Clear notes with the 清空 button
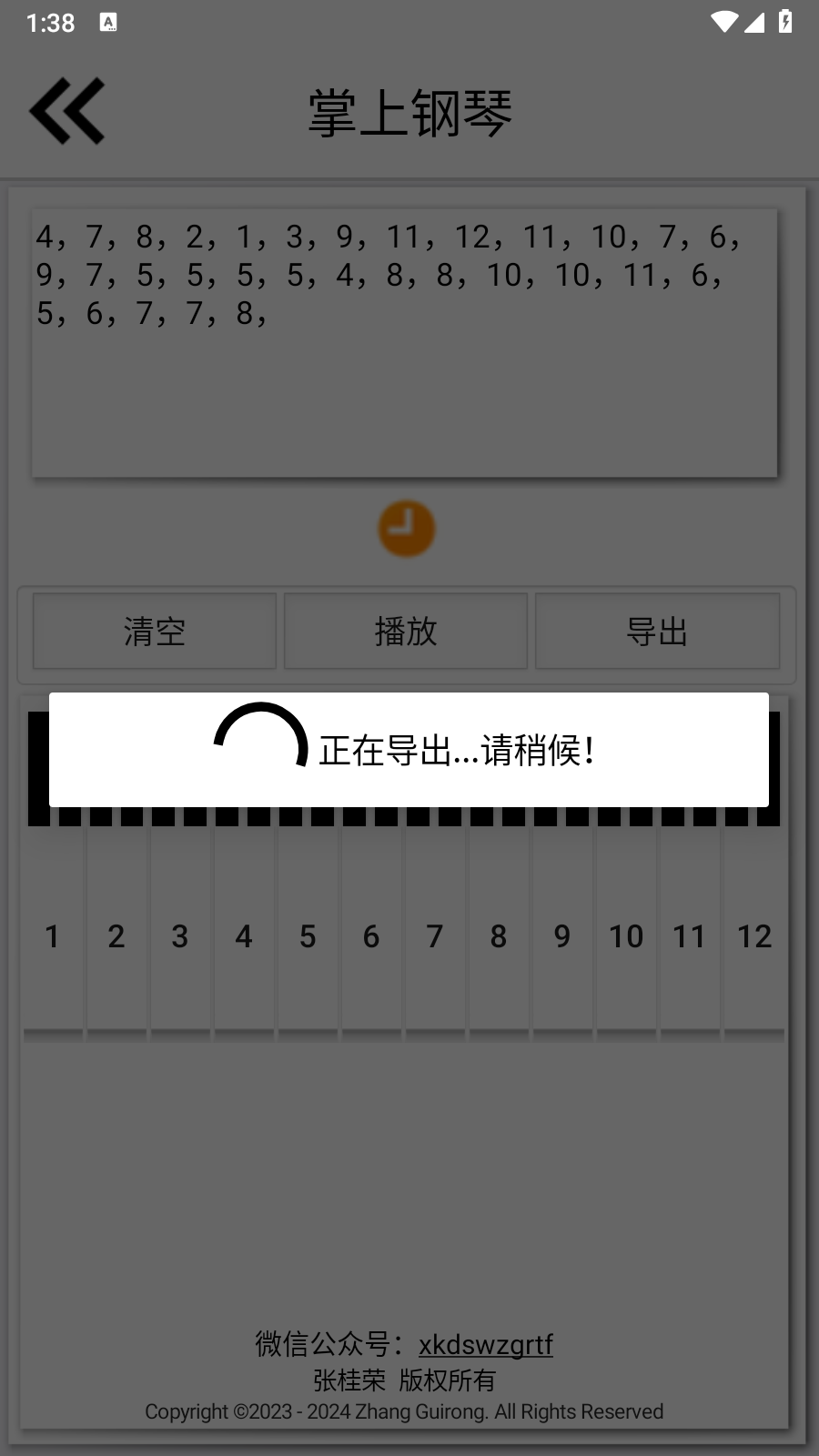Image resolution: width=819 pixels, height=1456 pixels. tap(155, 632)
